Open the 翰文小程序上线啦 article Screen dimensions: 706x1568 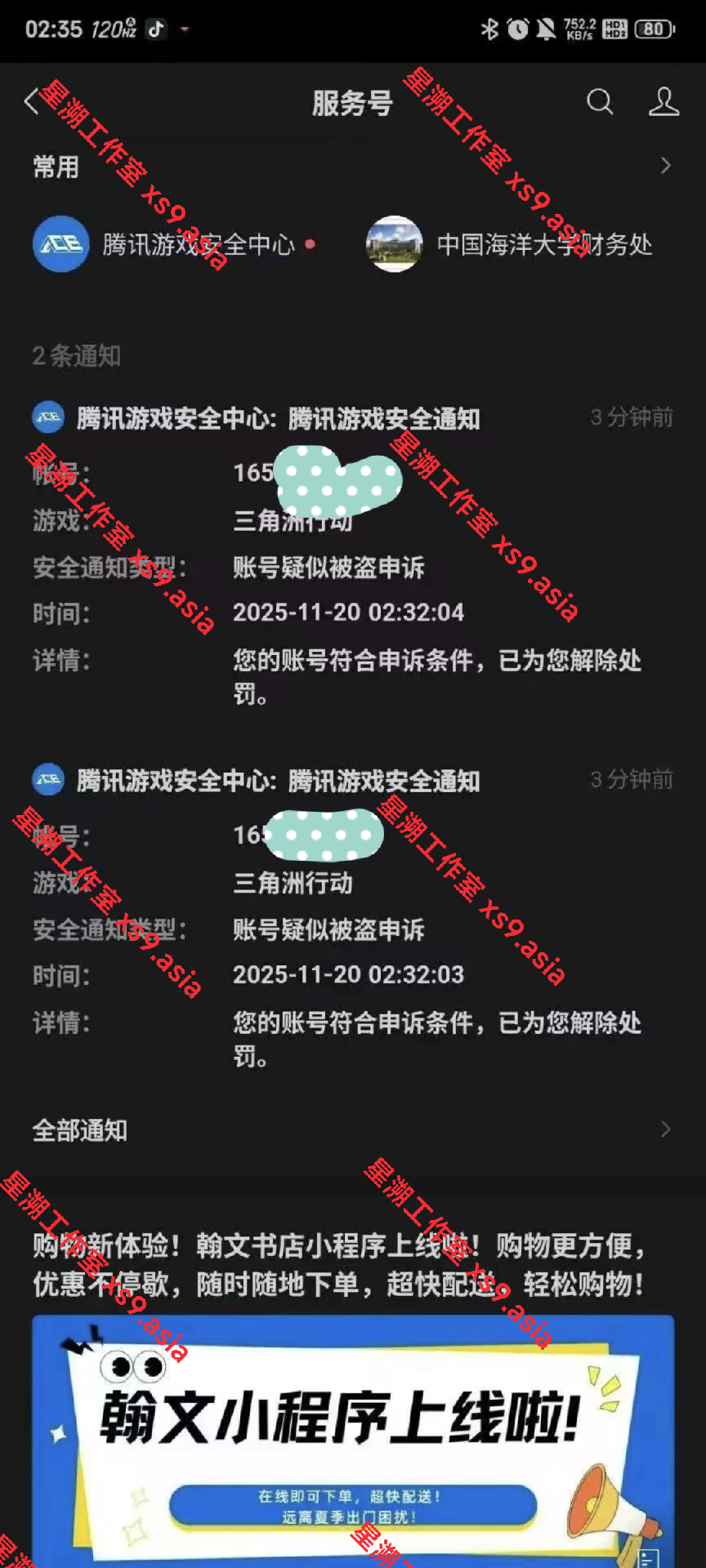point(353,1421)
